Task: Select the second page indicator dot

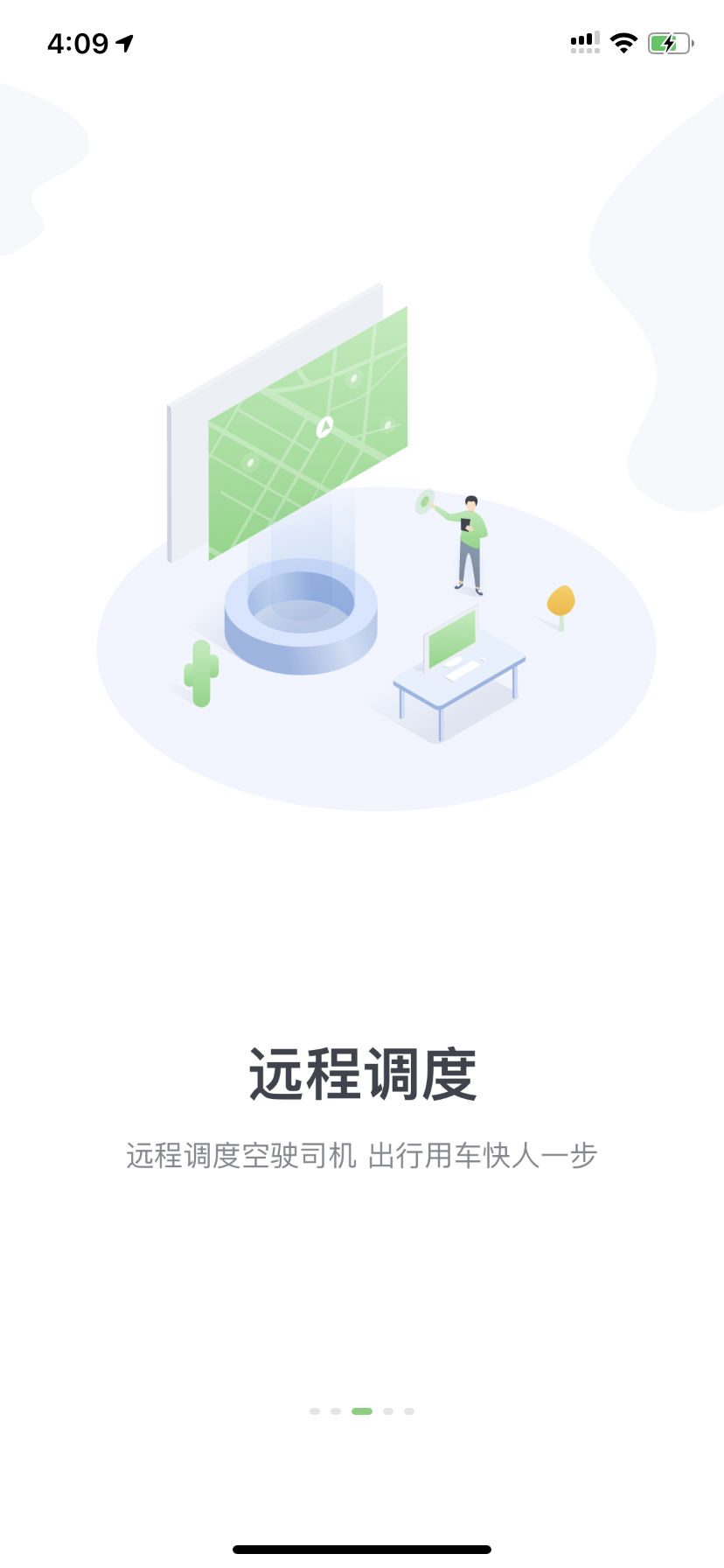Action: (336, 1411)
